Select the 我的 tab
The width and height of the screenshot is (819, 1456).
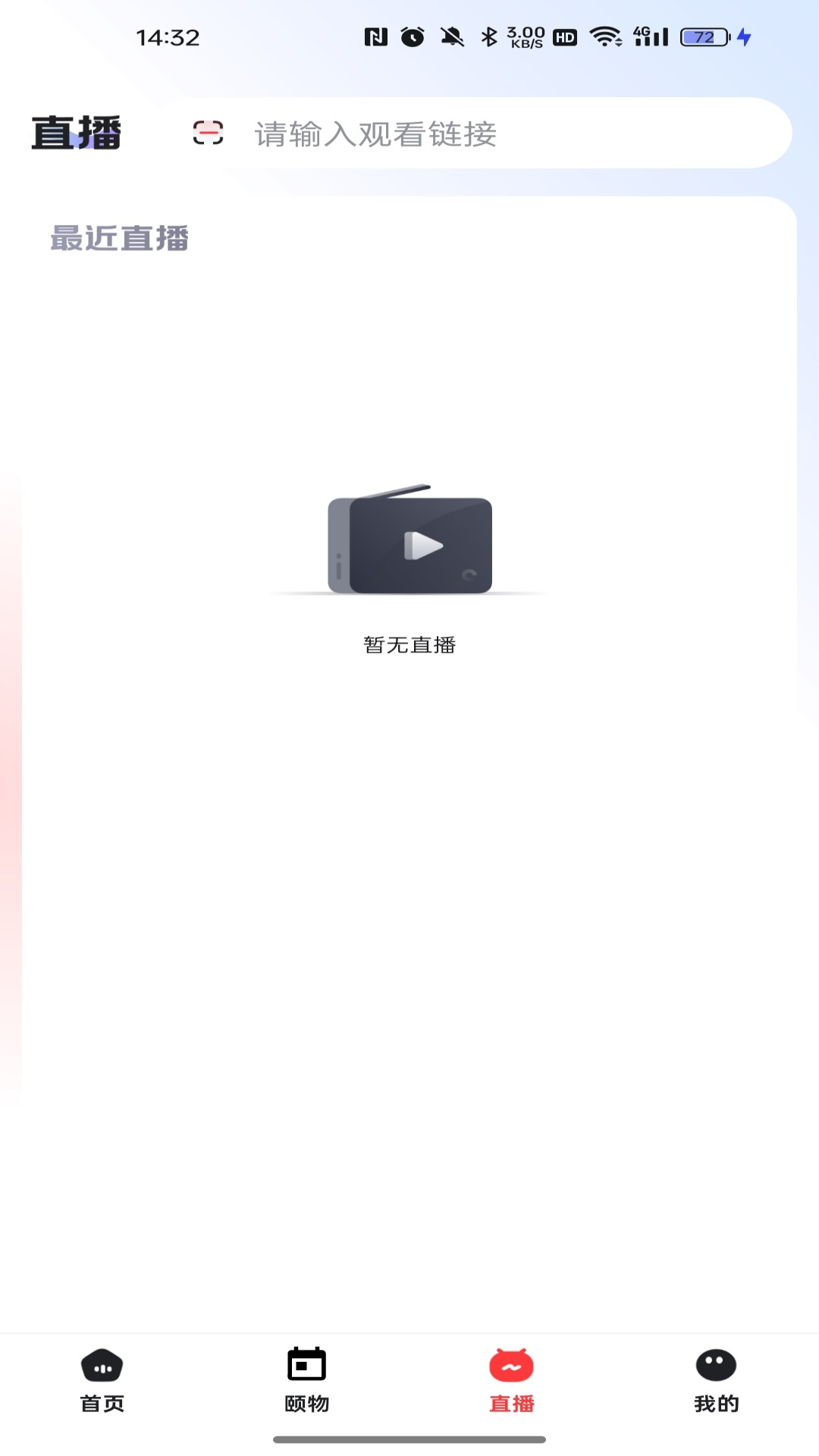[715, 1402]
